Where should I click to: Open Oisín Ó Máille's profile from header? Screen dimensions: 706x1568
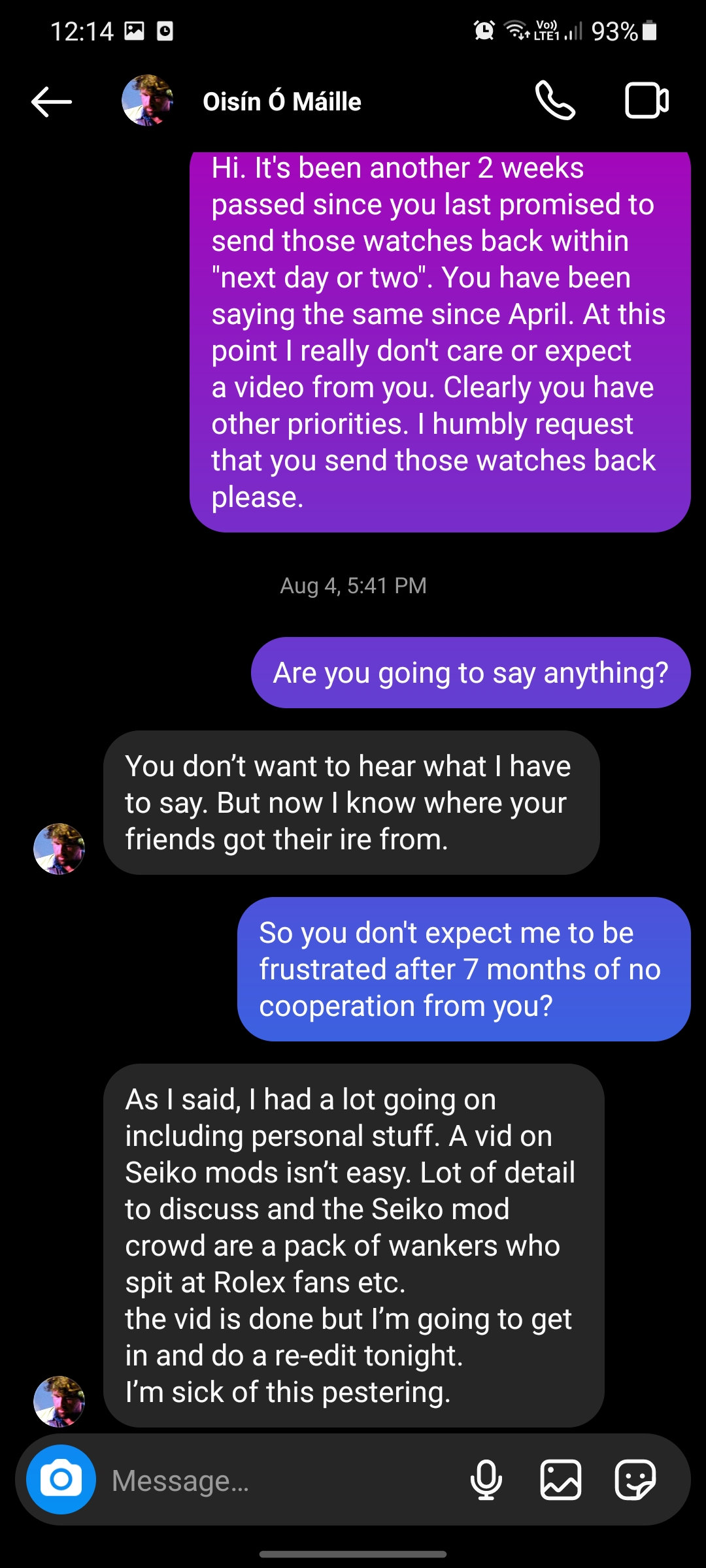click(281, 102)
